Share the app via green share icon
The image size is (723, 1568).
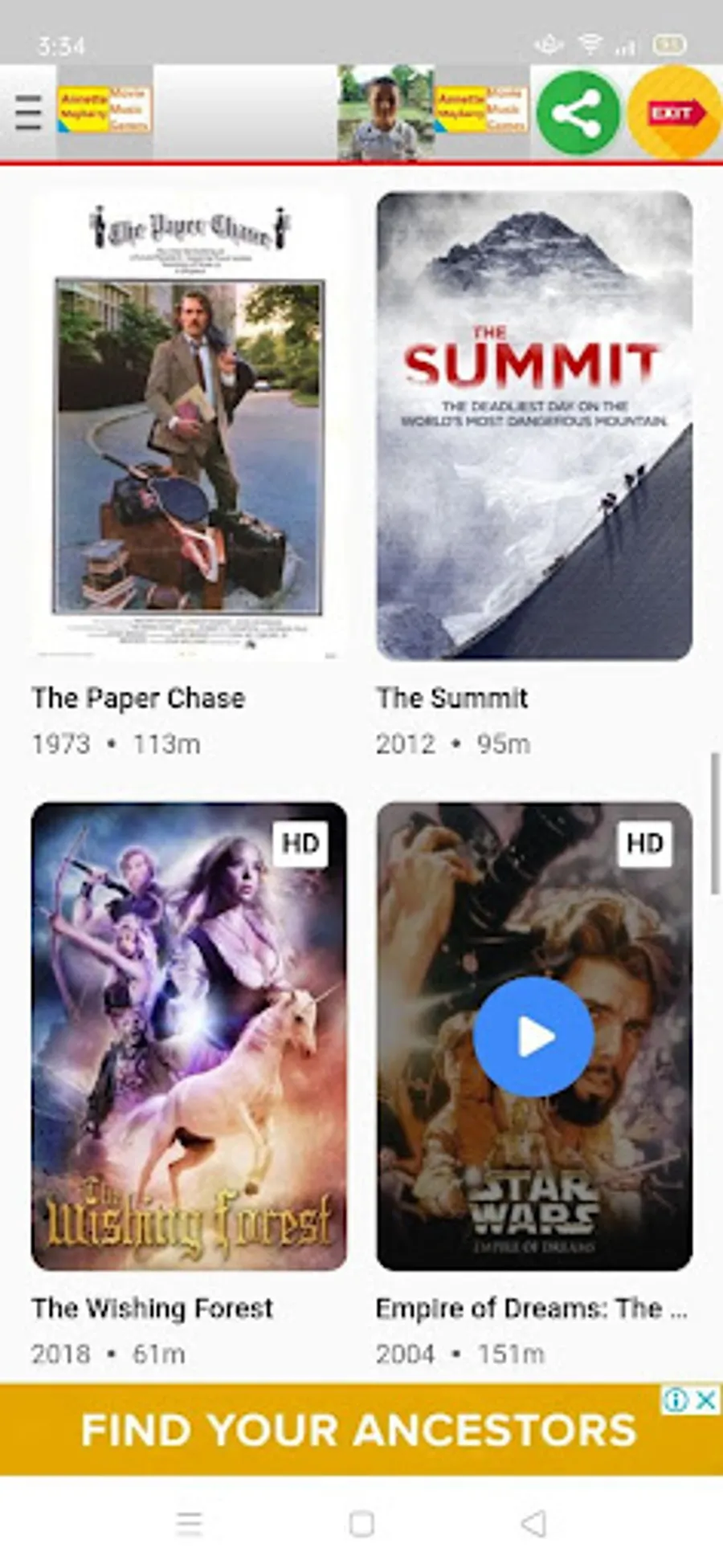(x=578, y=113)
